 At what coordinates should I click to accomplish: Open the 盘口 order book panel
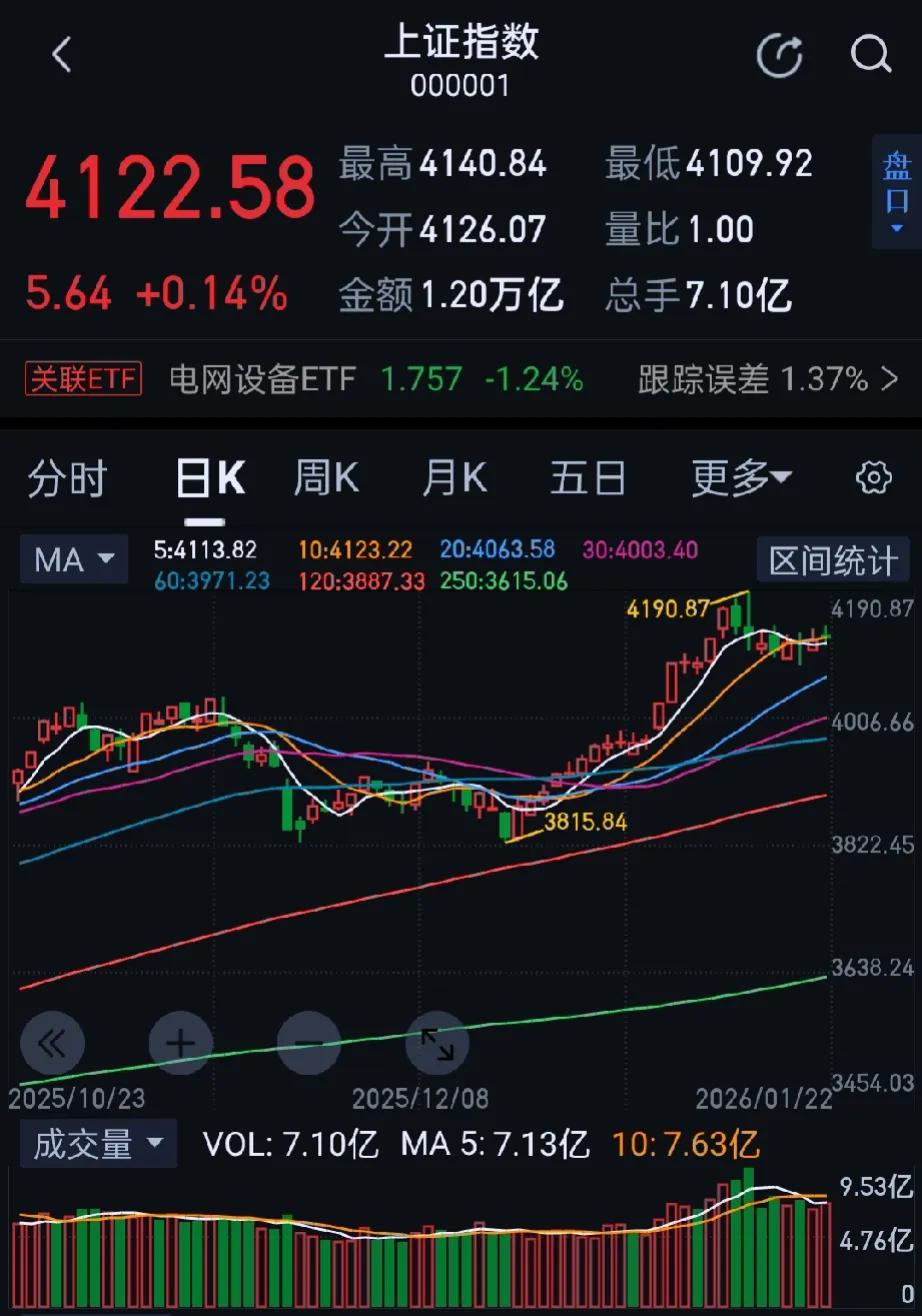(895, 178)
